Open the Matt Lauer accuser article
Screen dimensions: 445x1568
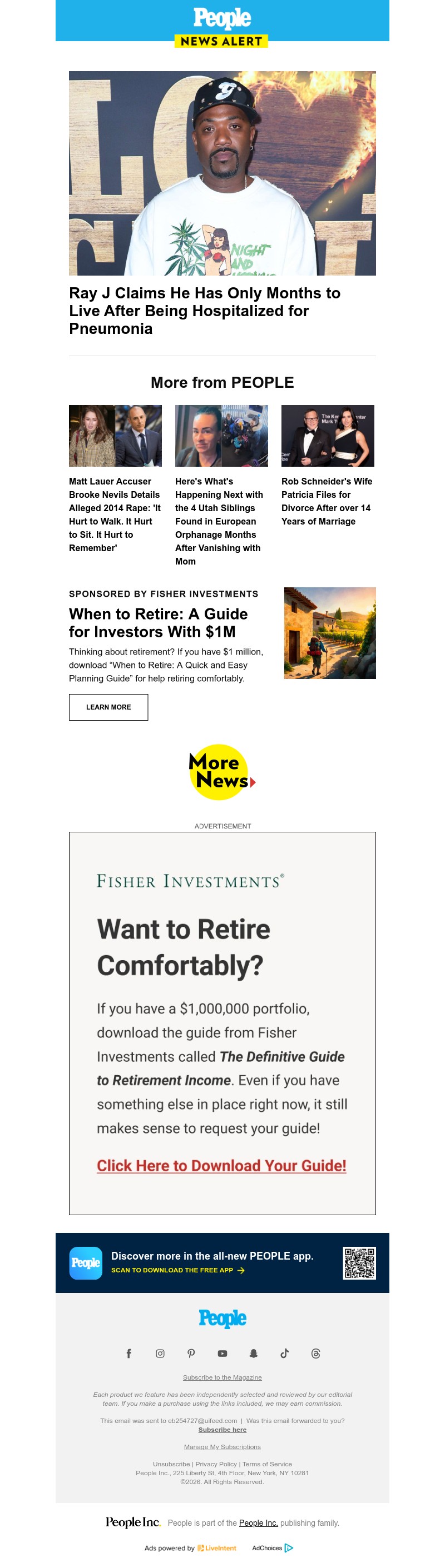click(115, 515)
